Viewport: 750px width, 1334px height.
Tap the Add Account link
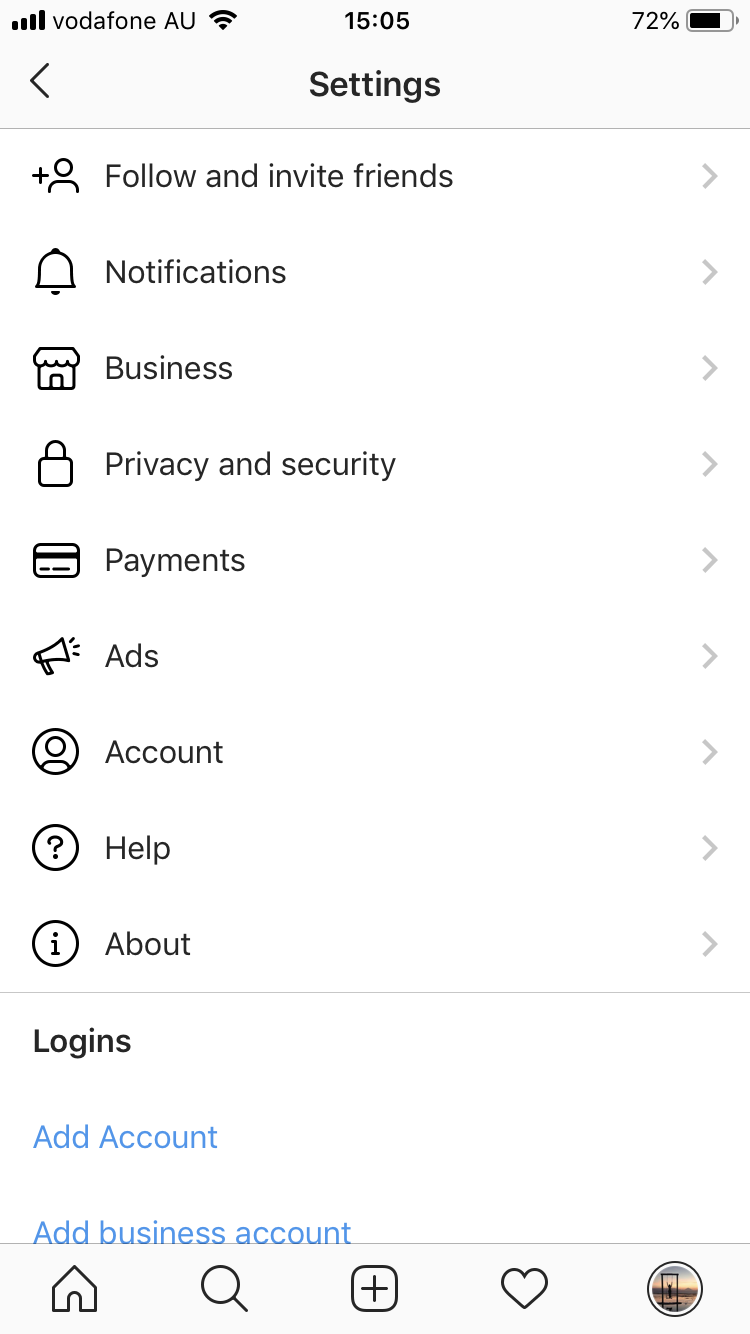tap(126, 1137)
